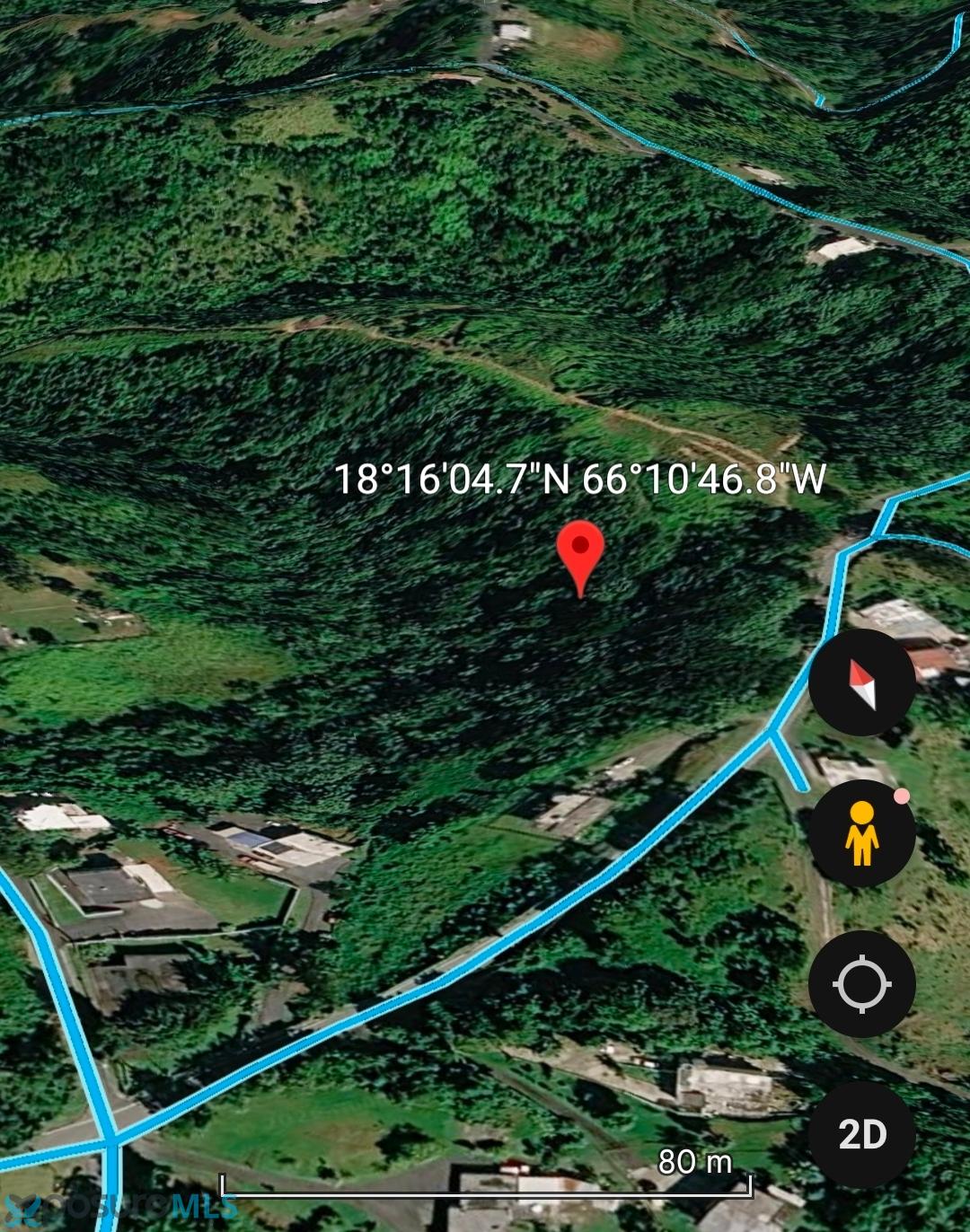
Task: Open Street View with the pegman button
Action: click(861, 833)
